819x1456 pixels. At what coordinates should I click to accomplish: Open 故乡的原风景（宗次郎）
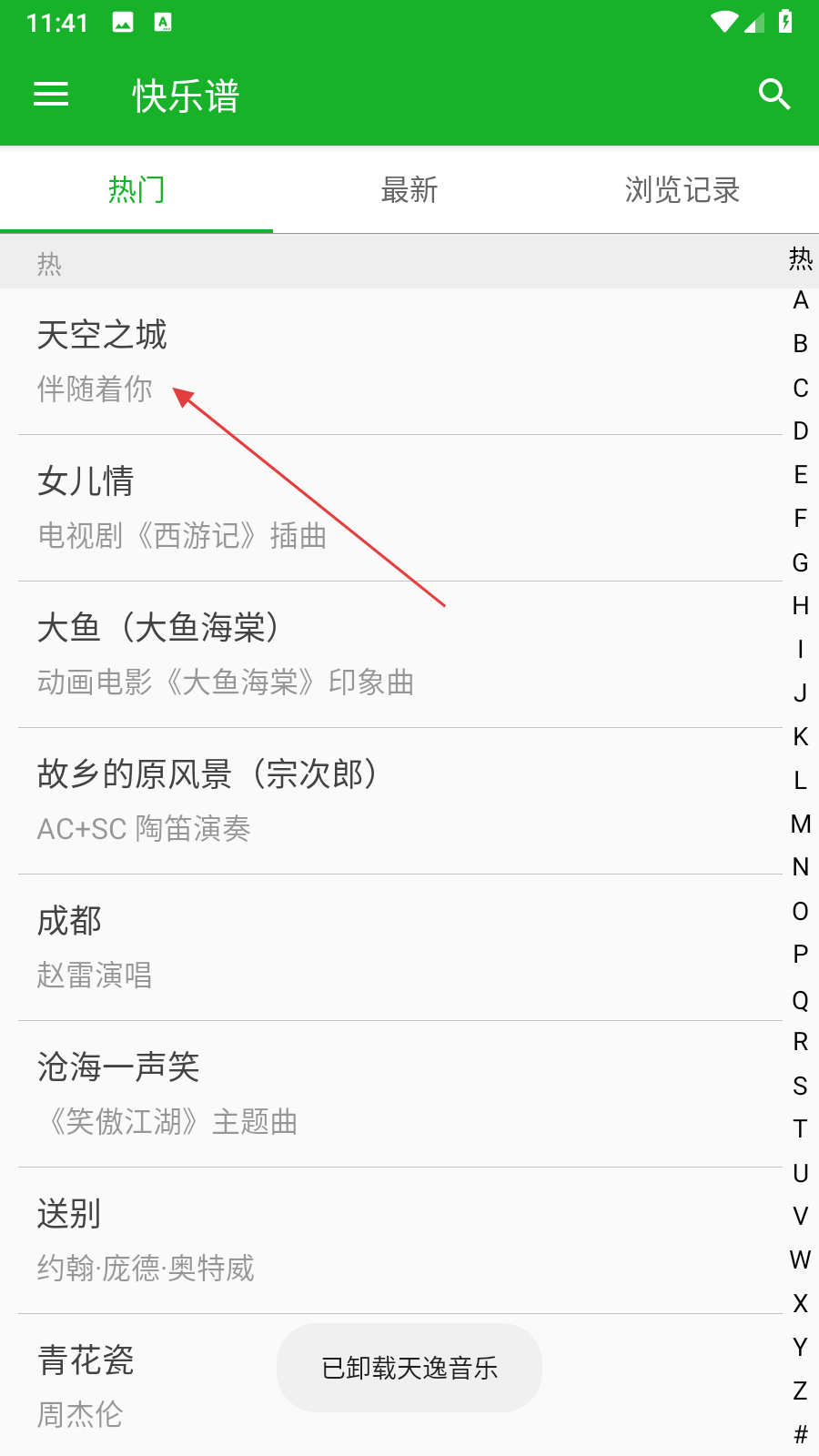pos(391,801)
